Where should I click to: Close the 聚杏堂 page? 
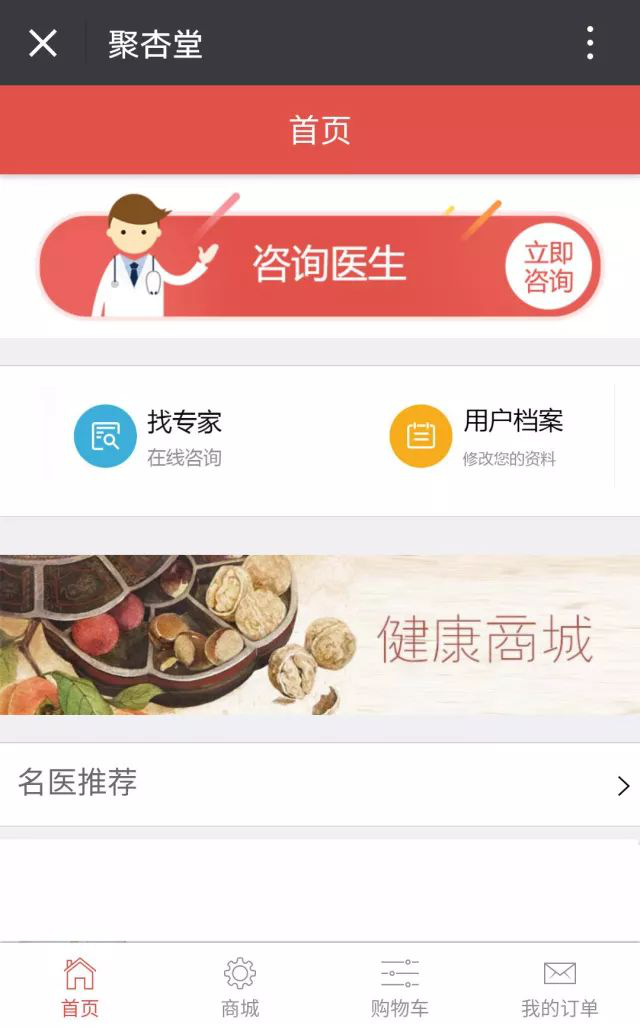43,43
